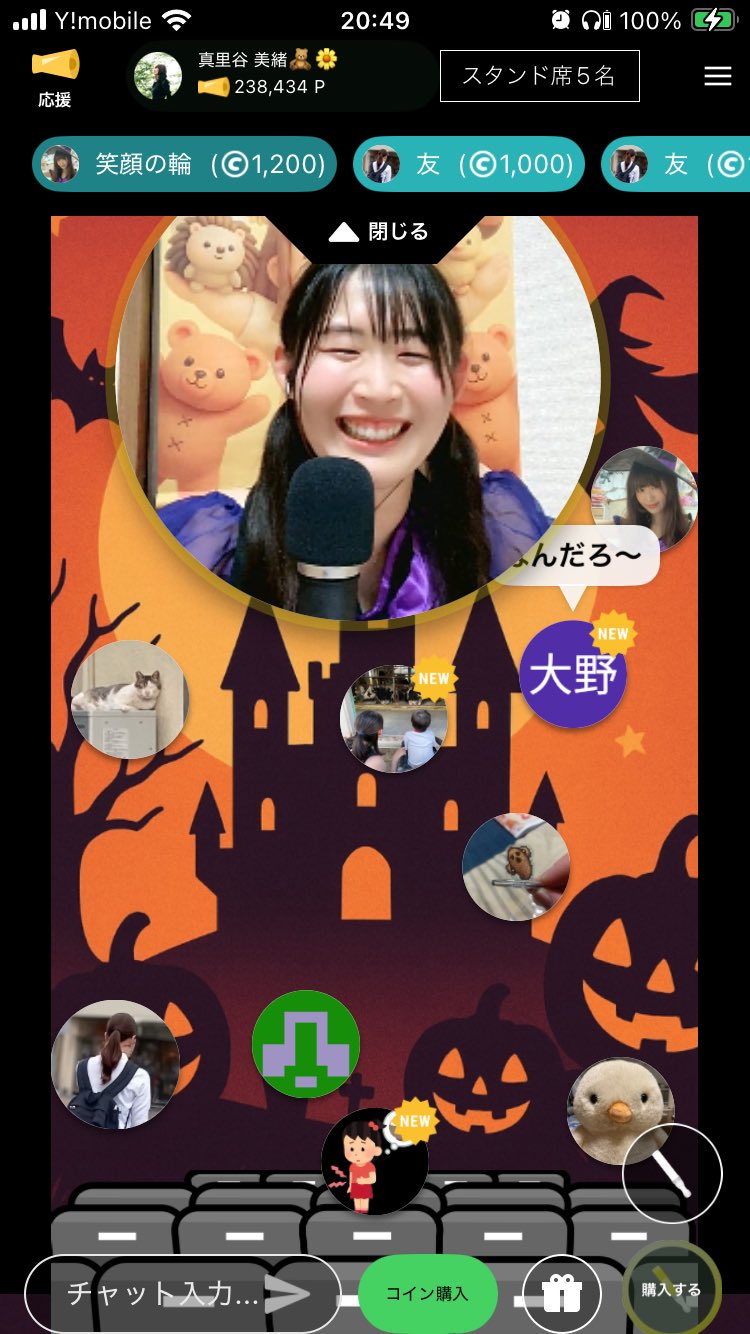Open the gift box button
This screenshot has height=1334, width=750.
[561, 1294]
